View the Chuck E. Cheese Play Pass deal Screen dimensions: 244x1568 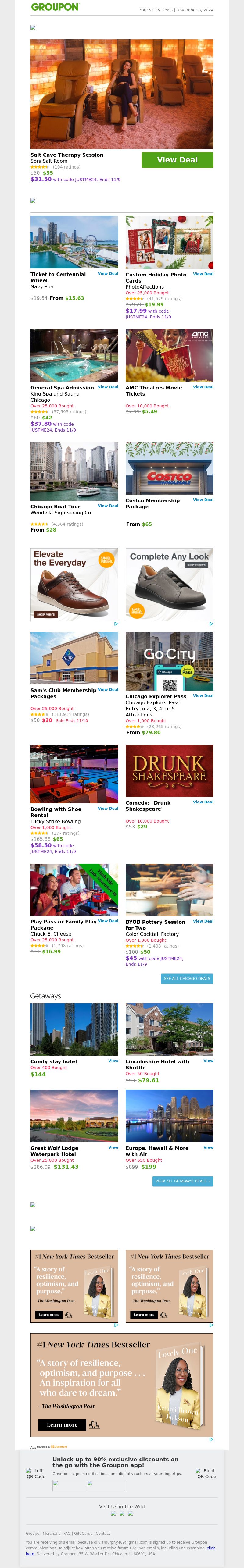tap(108, 921)
